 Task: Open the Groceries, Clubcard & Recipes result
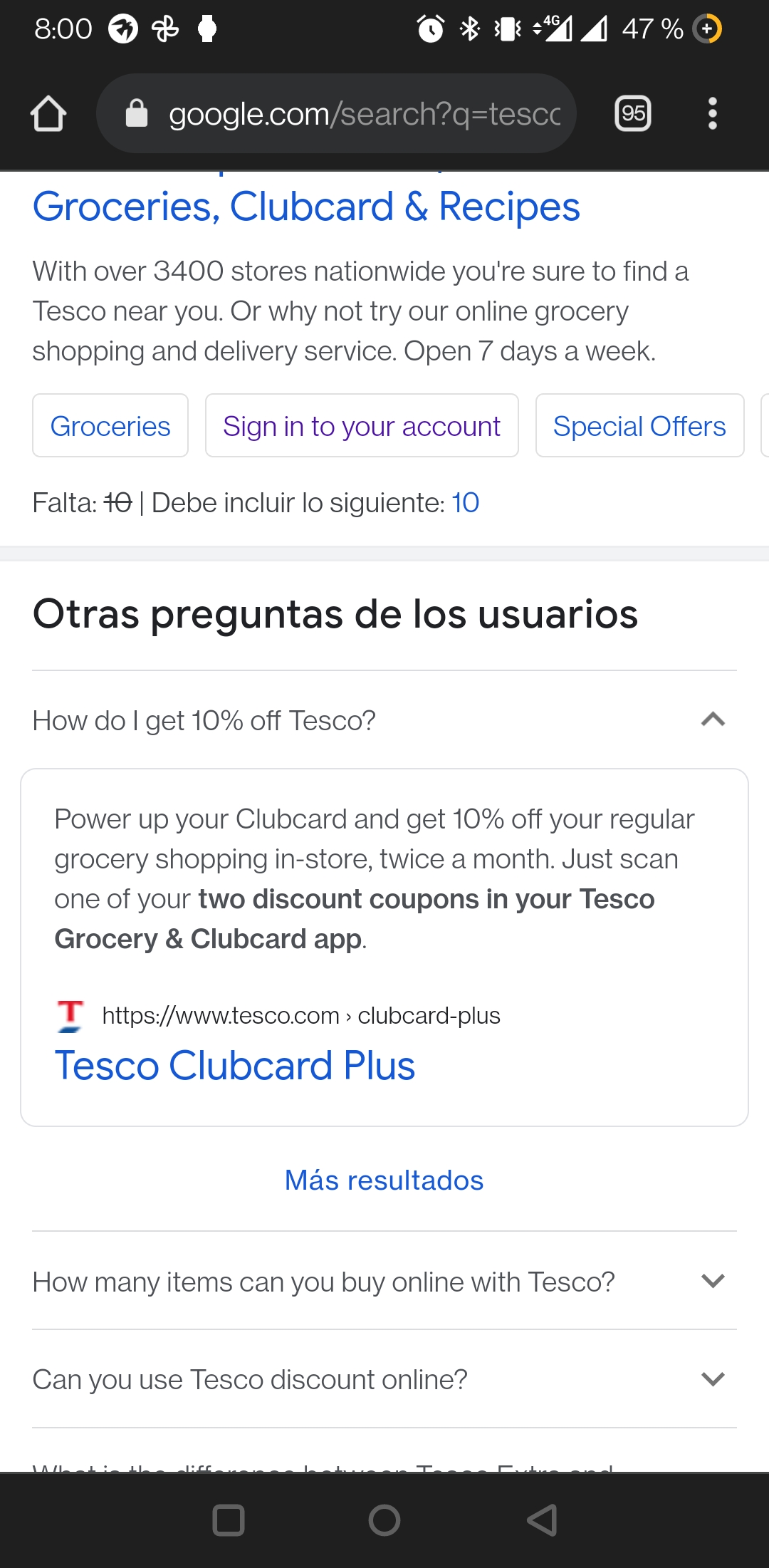point(306,207)
